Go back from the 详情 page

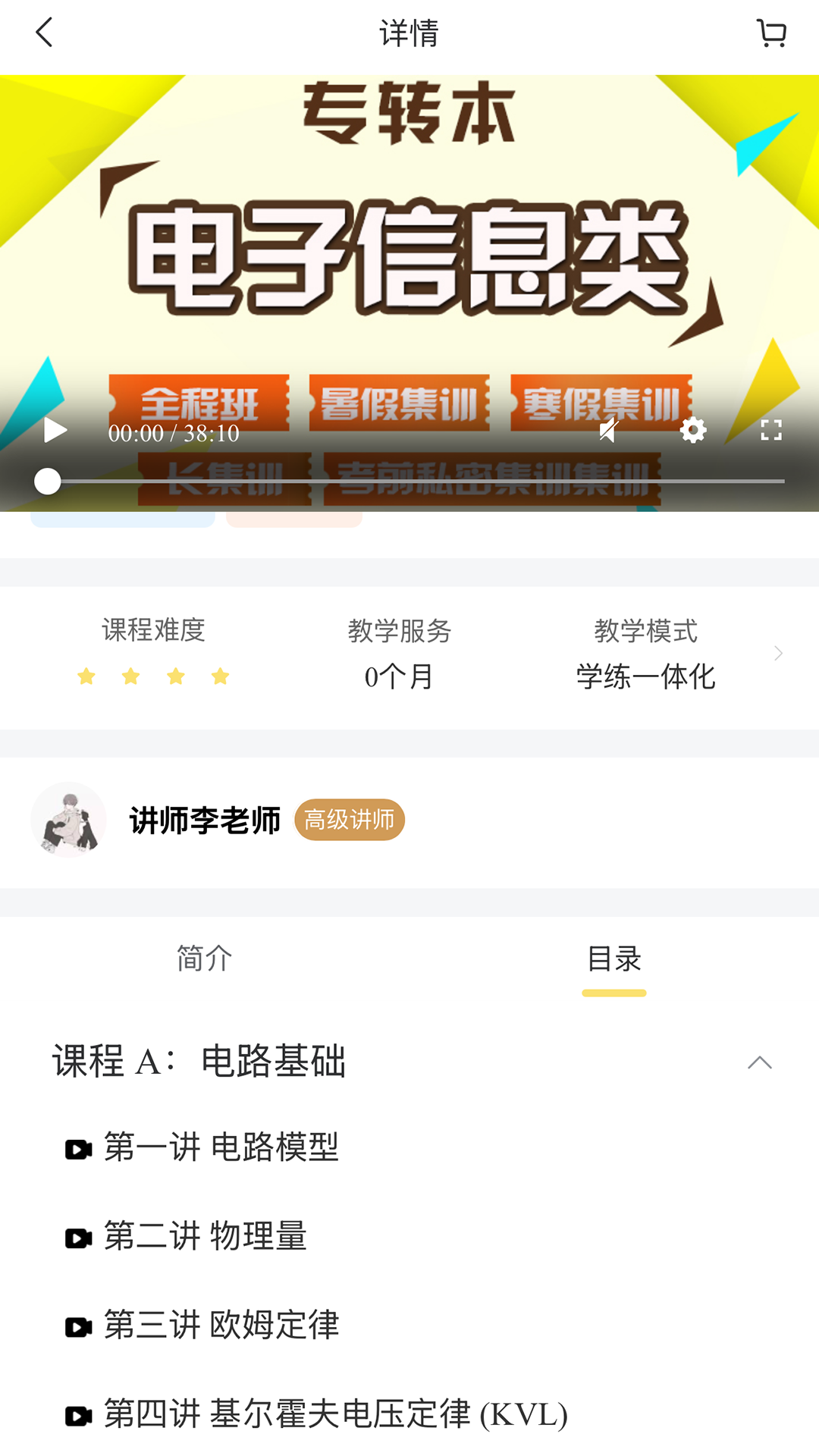pyautogui.click(x=44, y=33)
